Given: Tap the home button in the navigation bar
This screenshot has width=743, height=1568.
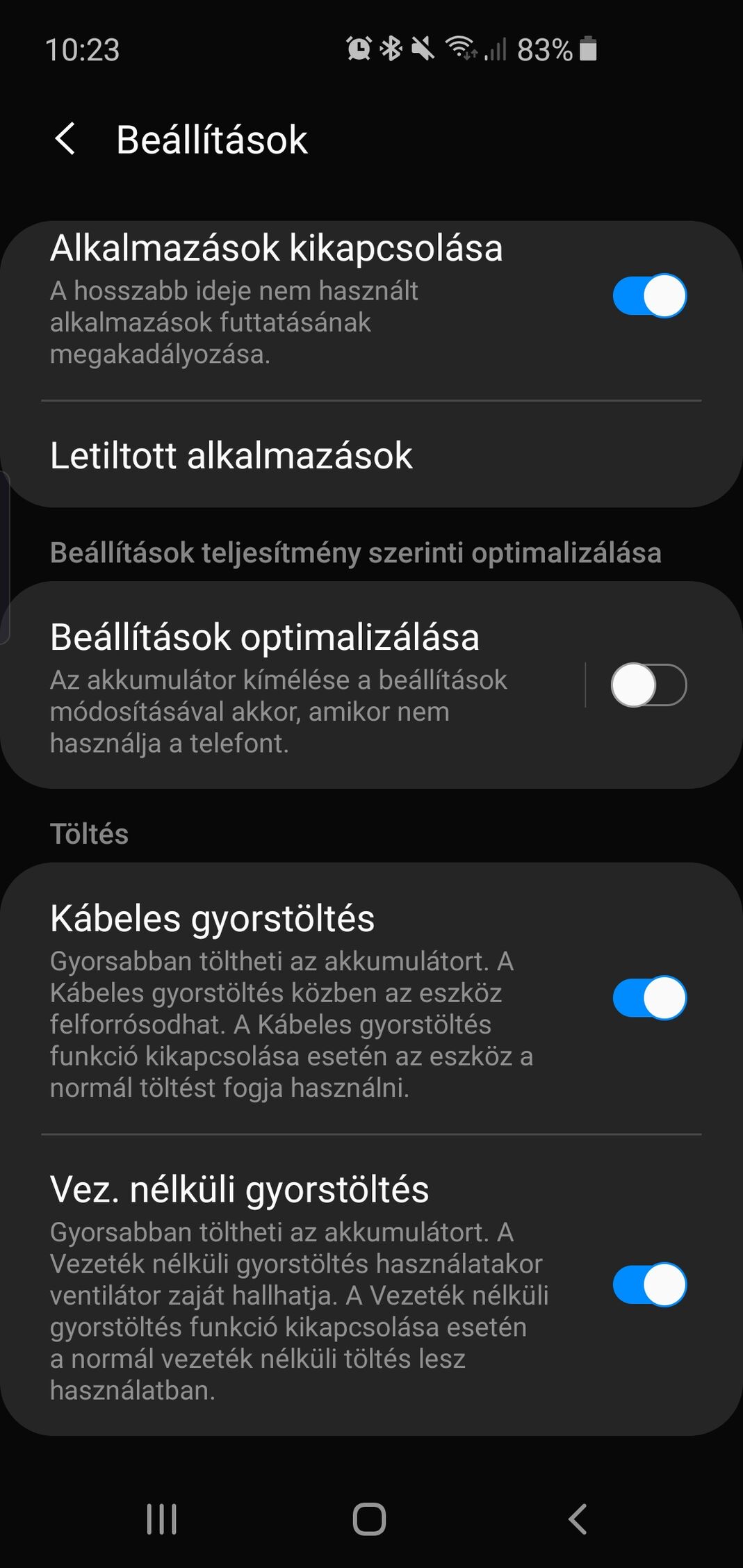Looking at the screenshot, I should pyautogui.click(x=369, y=1519).
